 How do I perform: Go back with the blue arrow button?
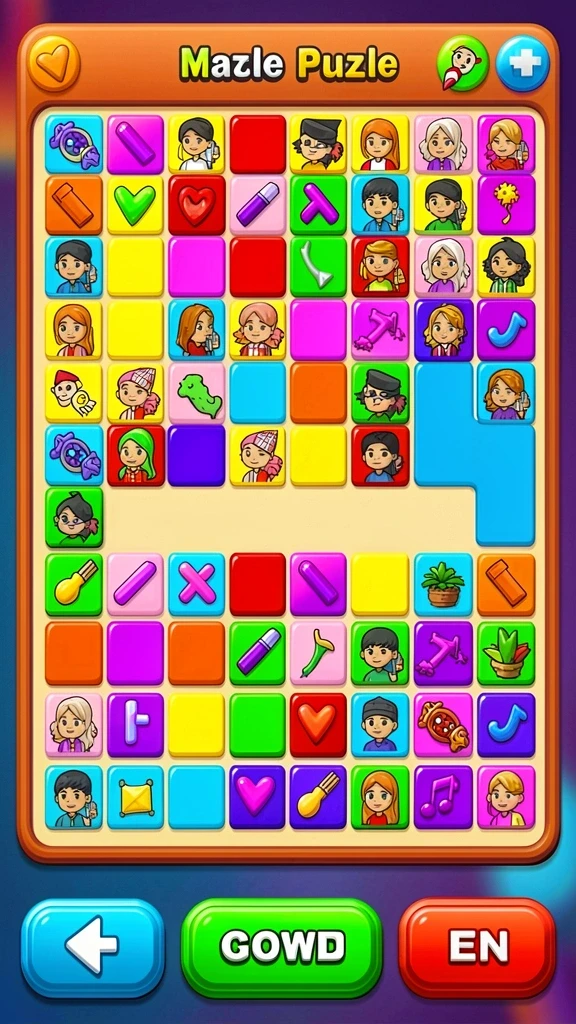pos(93,946)
